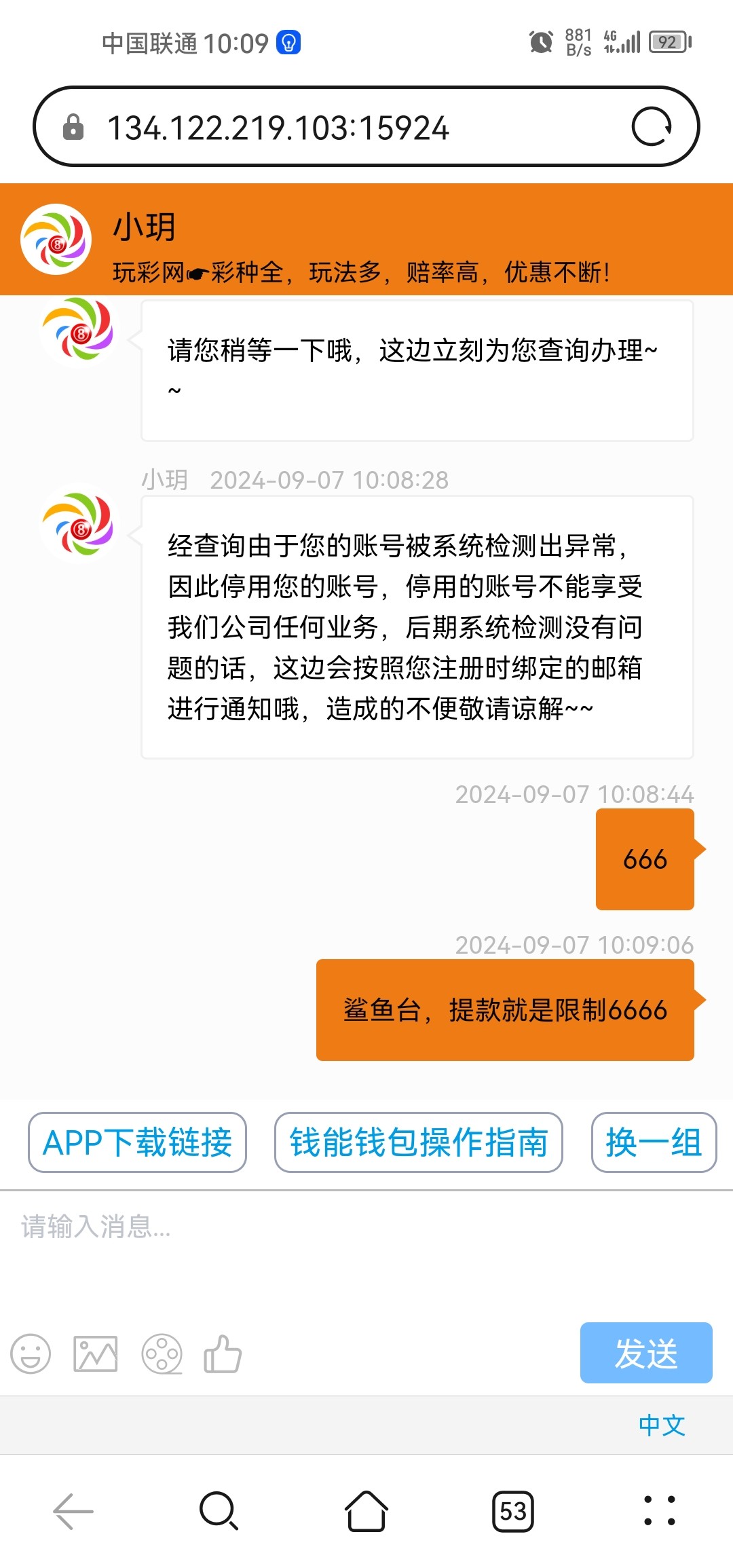
Task: Tap the APP下载链接 quick reply chip
Action: click(137, 1142)
